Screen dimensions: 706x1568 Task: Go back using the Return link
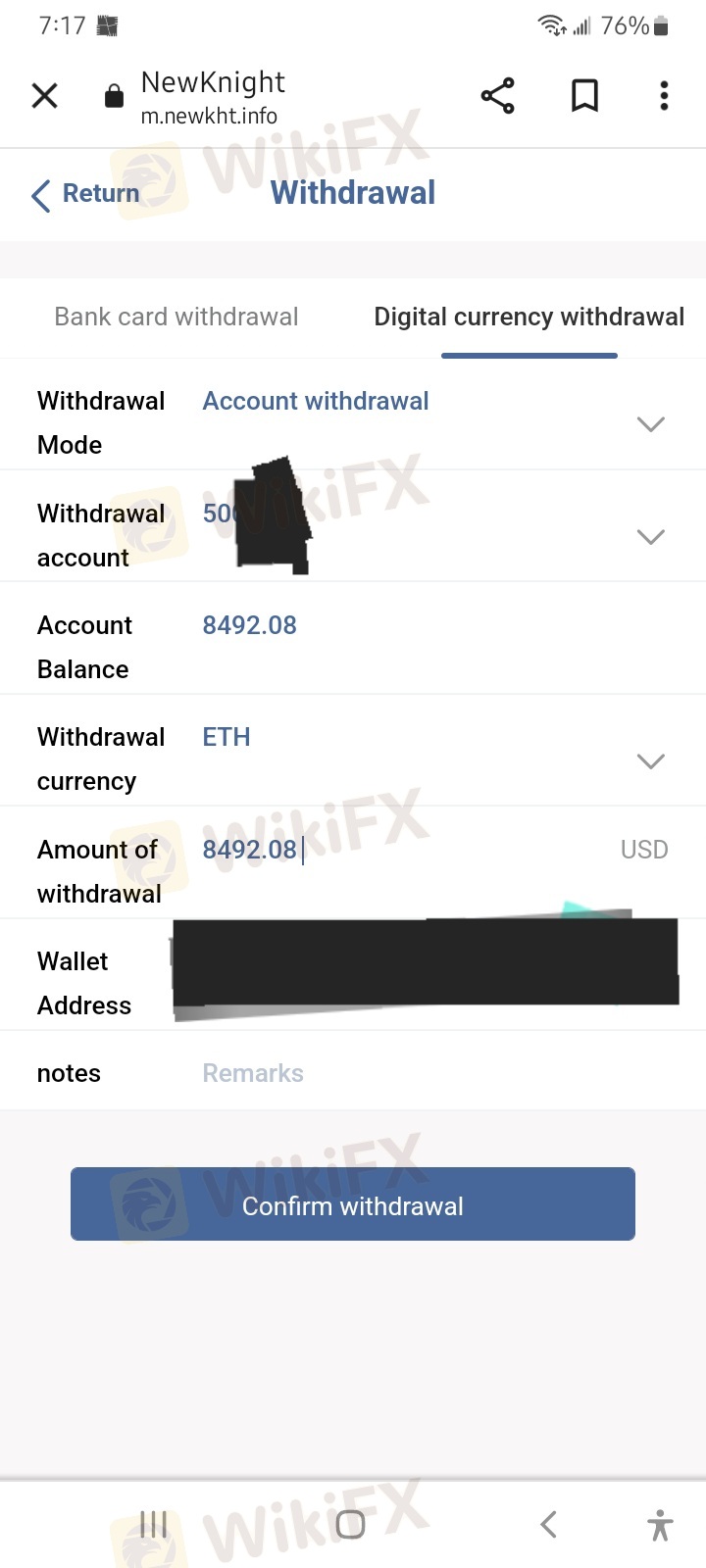pyautogui.click(x=85, y=194)
